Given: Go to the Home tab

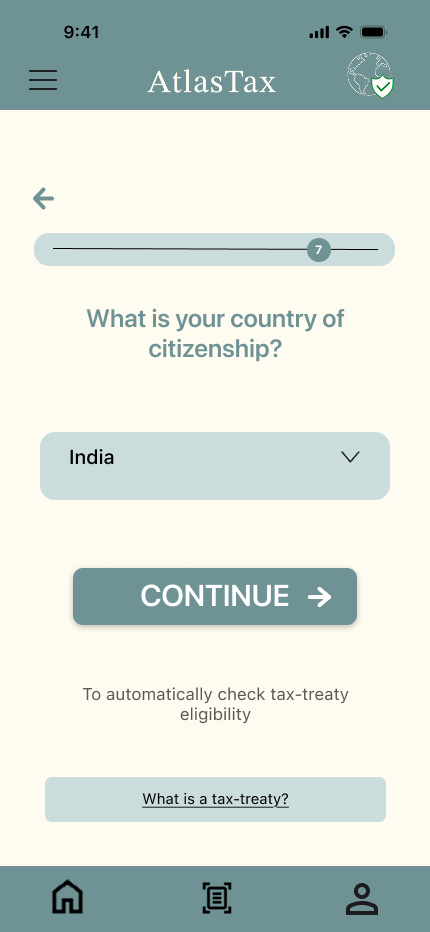Looking at the screenshot, I should [x=67, y=898].
